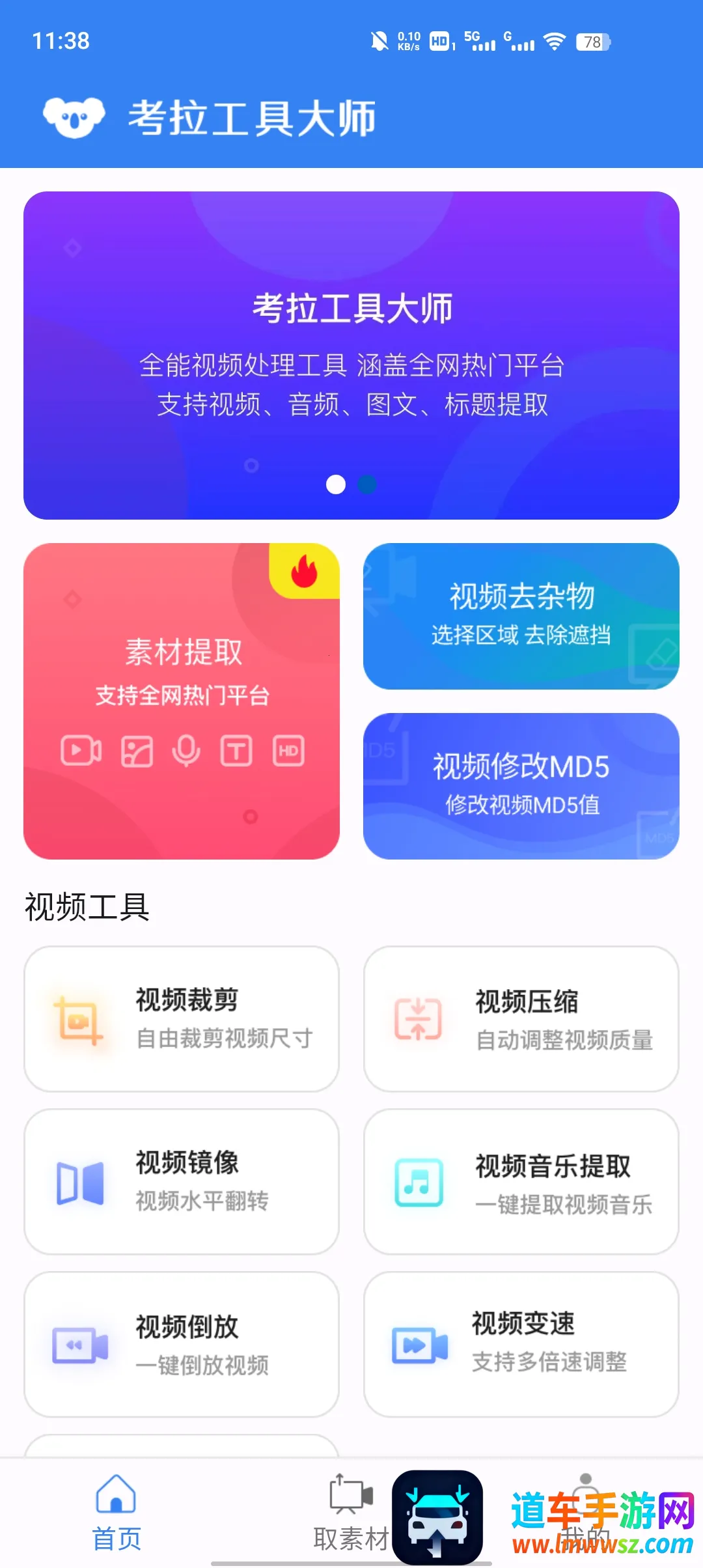This screenshot has height=1568, width=703.
Task: Open the 视频修改MD5 tool
Action: click(x=521, y=786)
